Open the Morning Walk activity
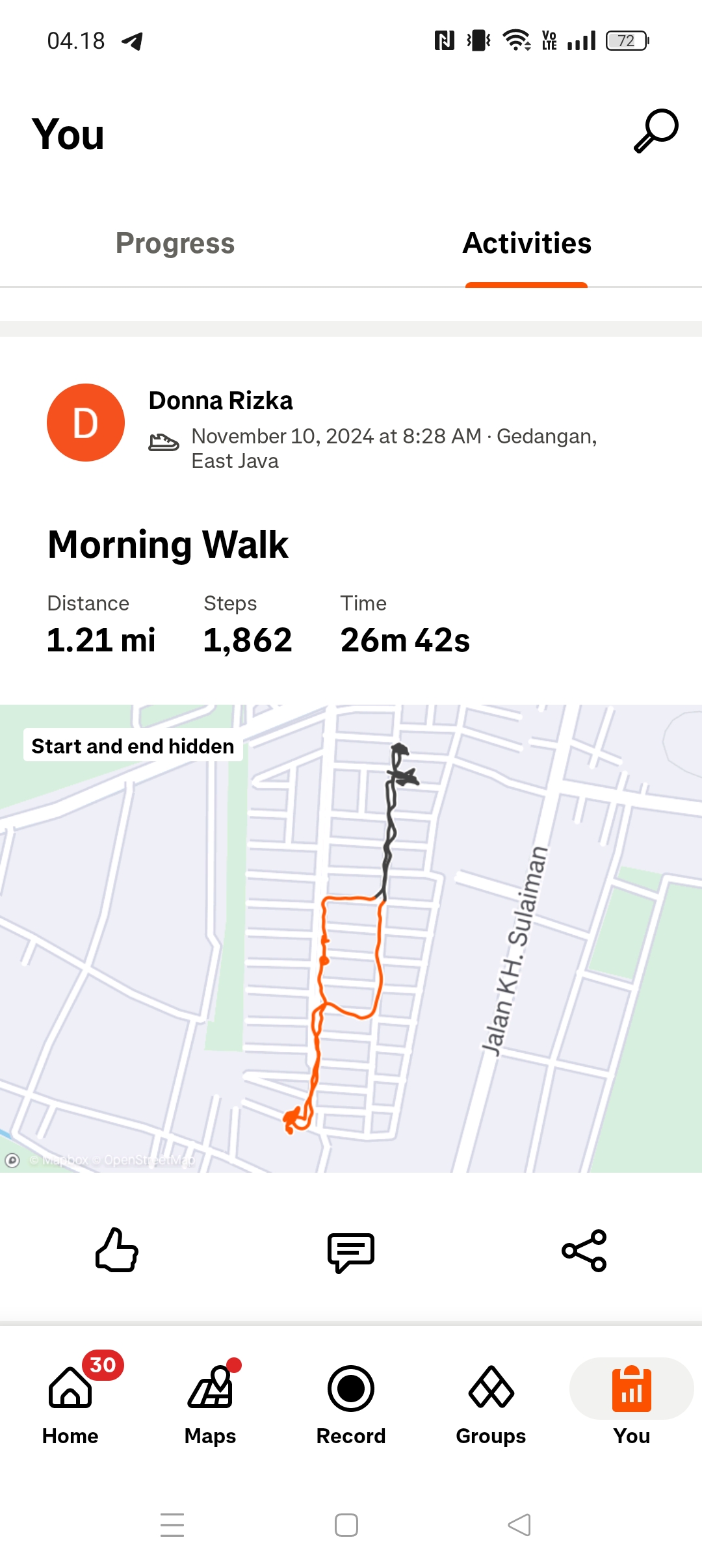This screenshot has width=702, height=1568. 168,544
